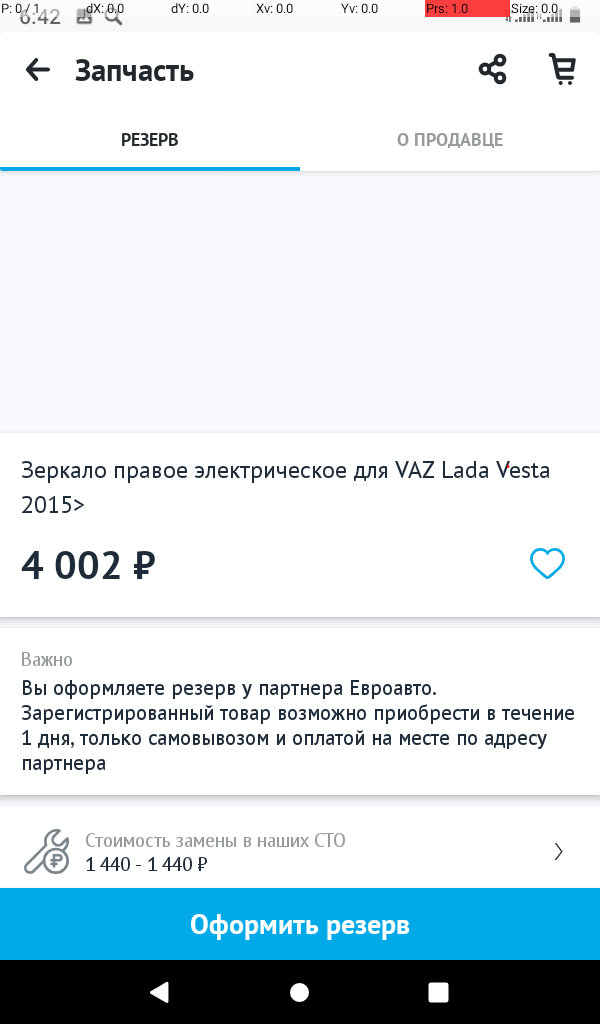Open recent apps from navigation bar
Viewport: 600px width, 1024px height.
point(438,992)
